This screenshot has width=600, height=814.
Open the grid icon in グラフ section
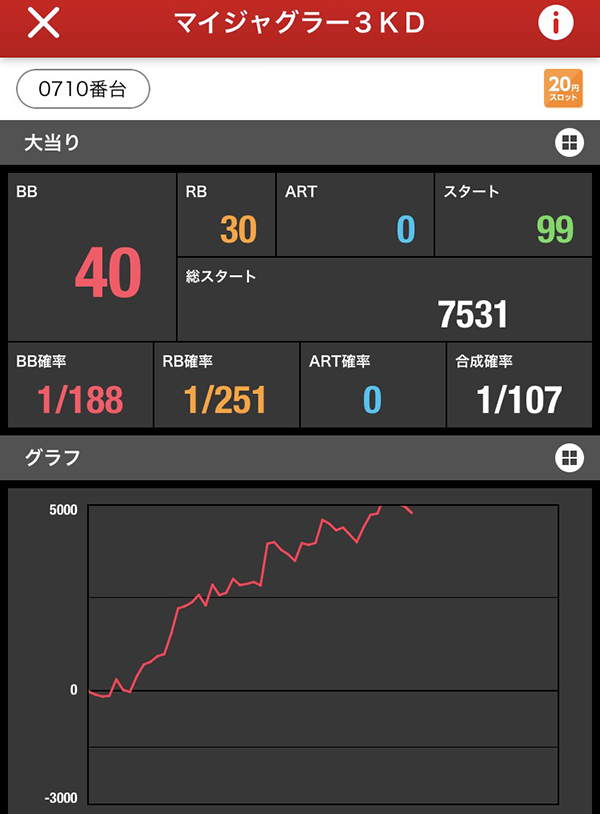point(569,458)
